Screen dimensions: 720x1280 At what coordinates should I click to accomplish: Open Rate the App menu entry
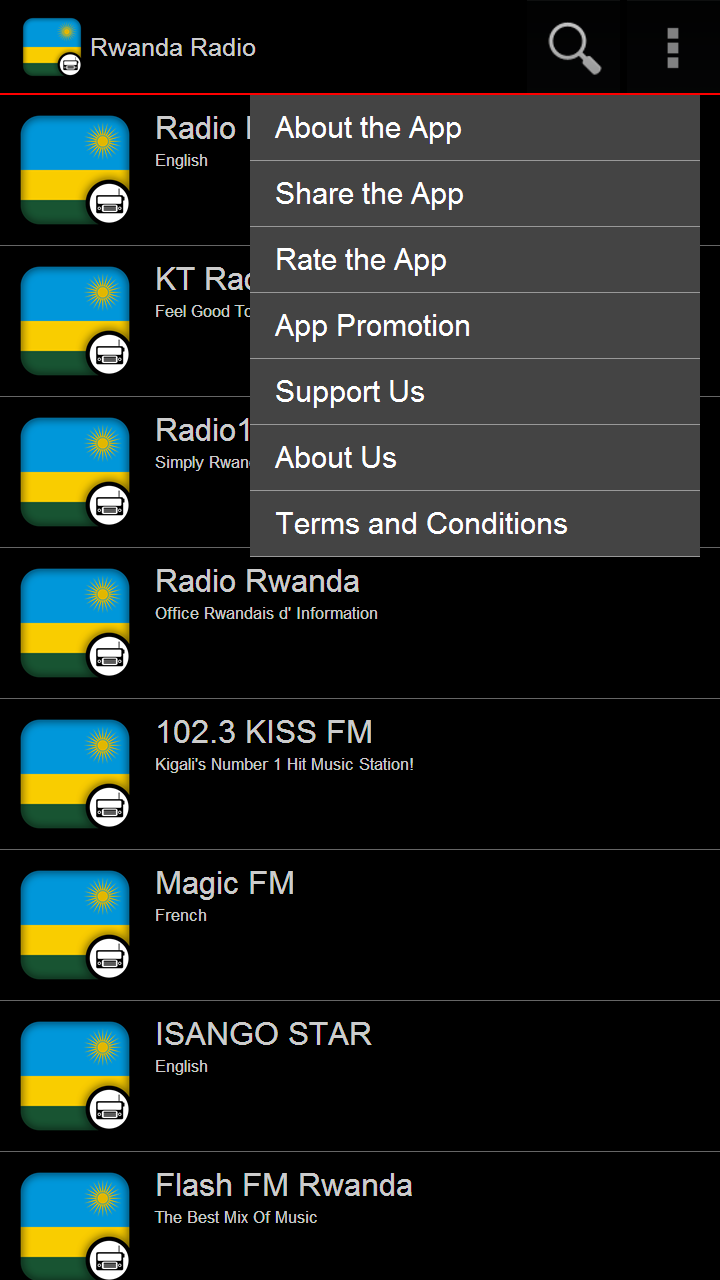(x=360, y=259)
